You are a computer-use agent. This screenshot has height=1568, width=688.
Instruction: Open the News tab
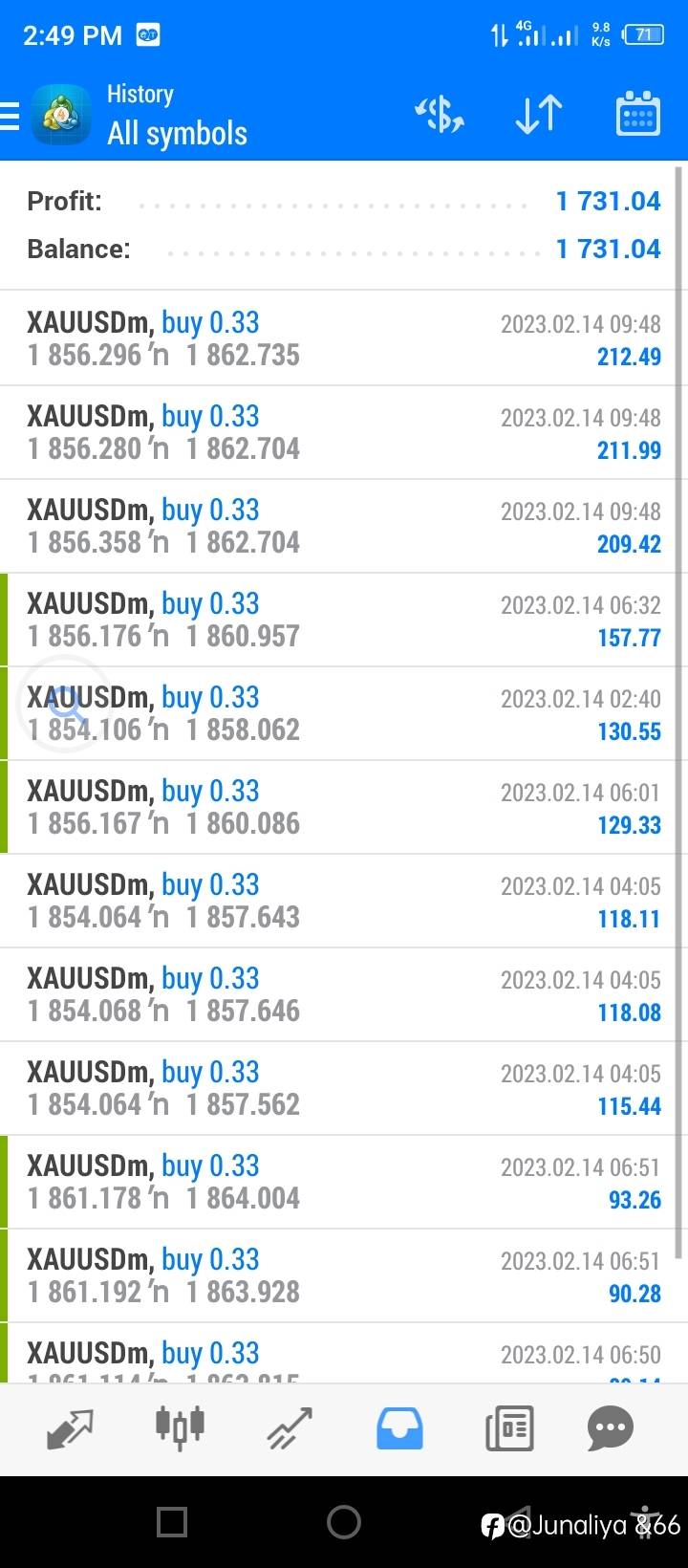508,1429
